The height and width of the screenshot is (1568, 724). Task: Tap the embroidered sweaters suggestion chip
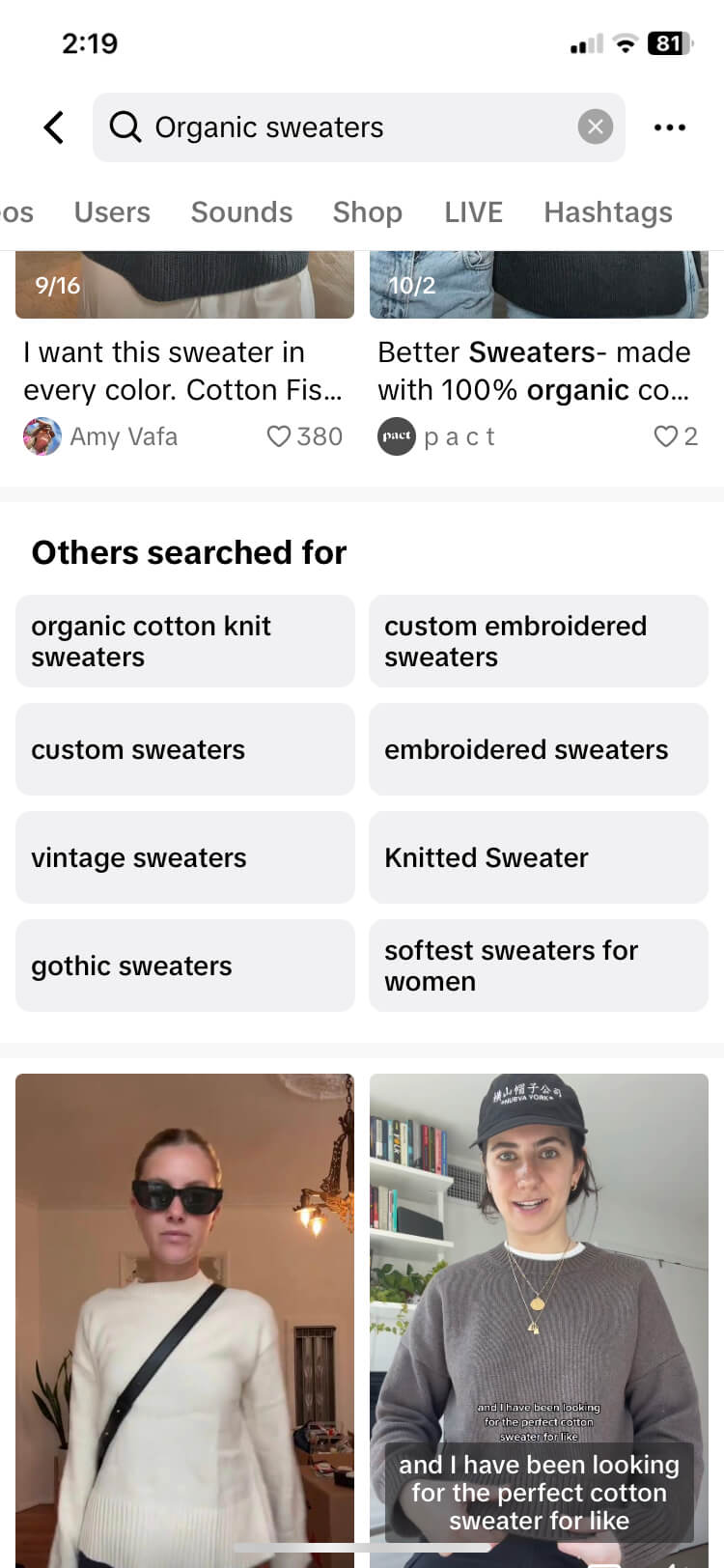[x=539, y=749]
